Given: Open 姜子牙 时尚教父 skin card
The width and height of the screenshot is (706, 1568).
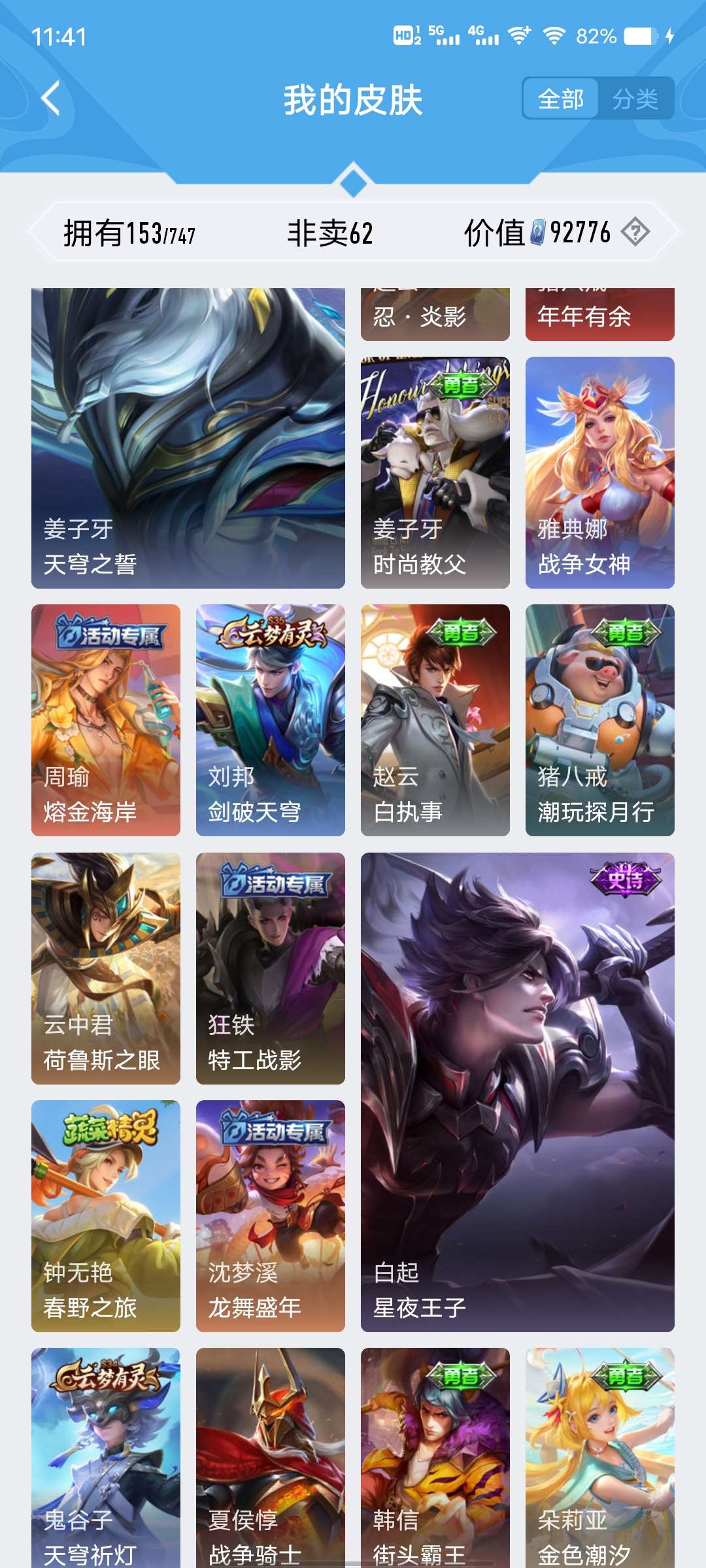Looking at the screenshot, I should click(x=435, y=472).
